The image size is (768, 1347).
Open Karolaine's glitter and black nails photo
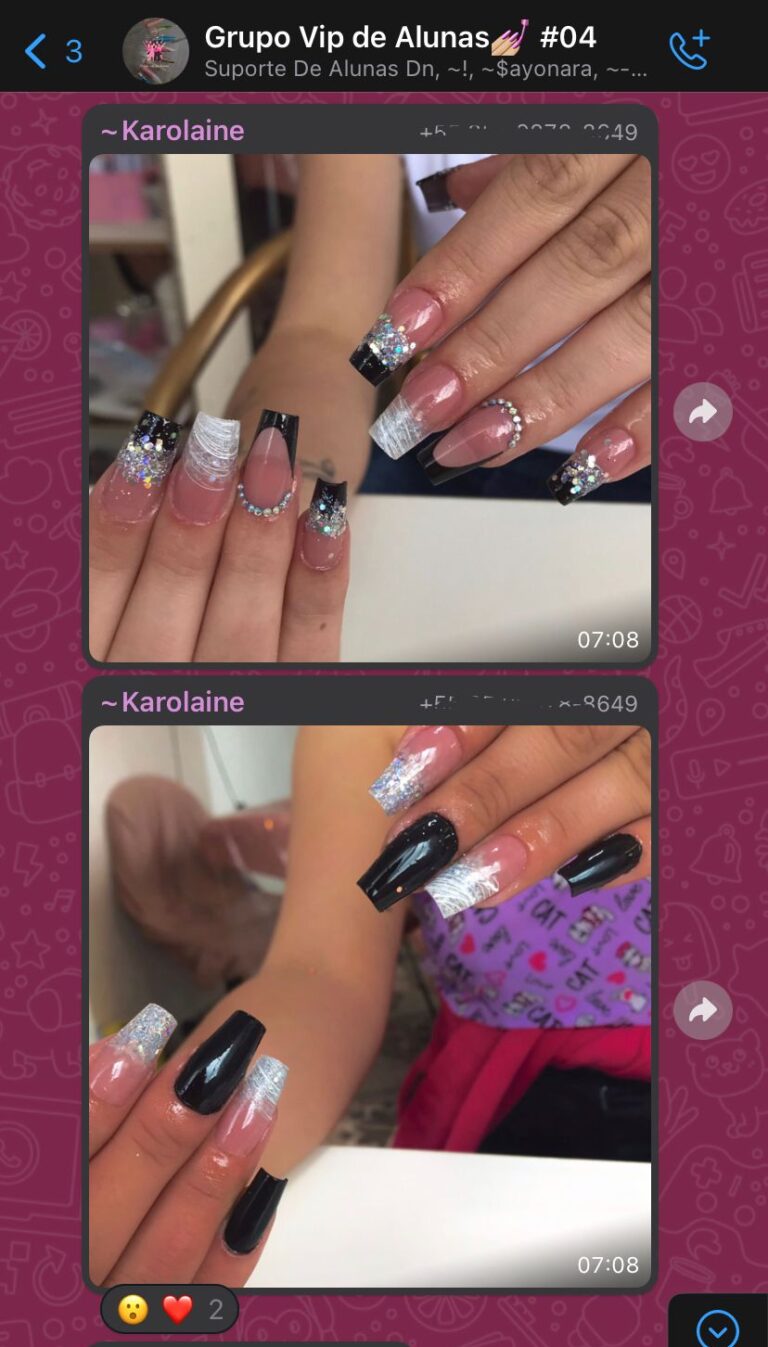pos(369,407)
